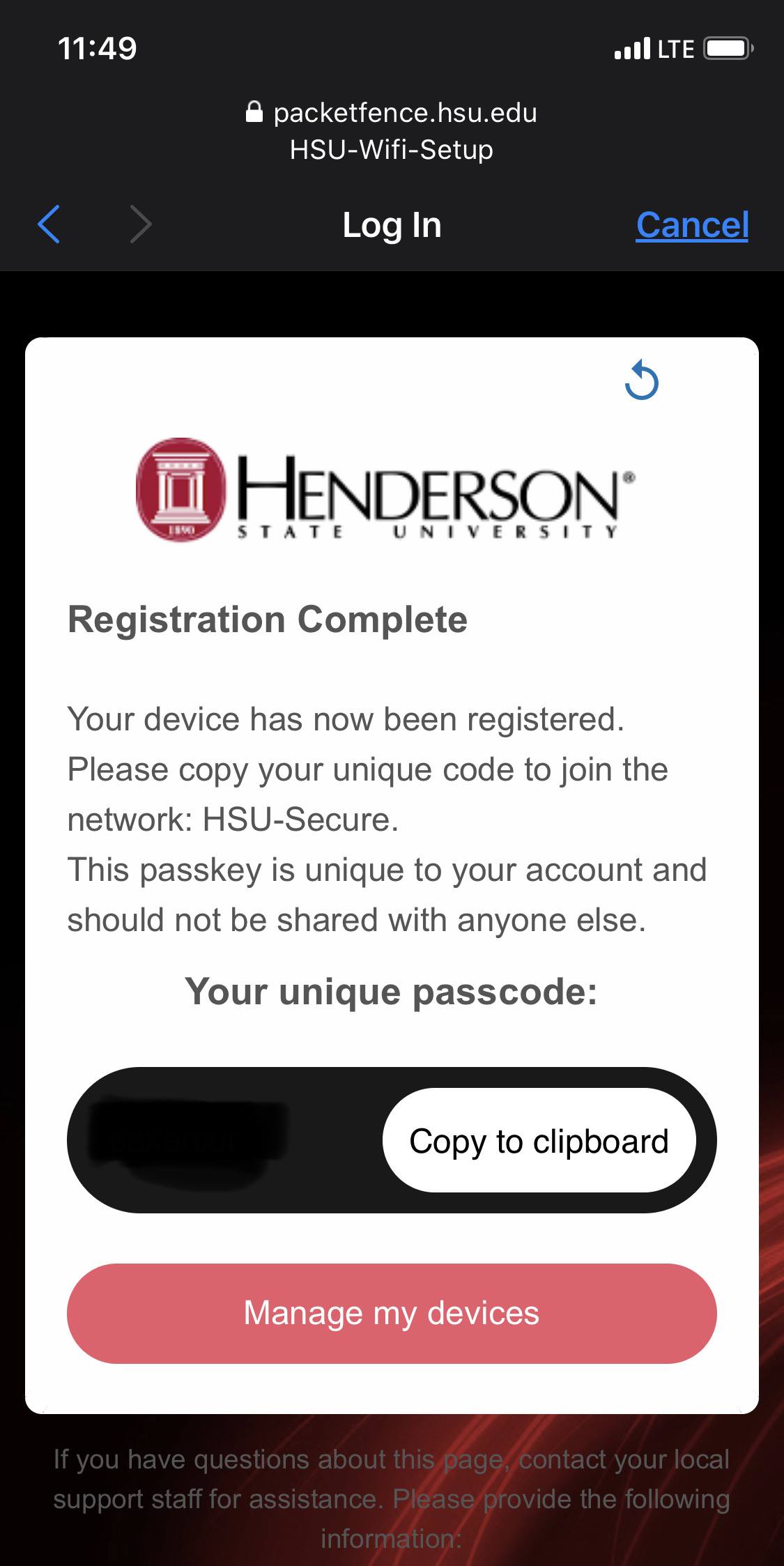The height and width of the screenshot is (1566, 784).
Task: Copy the passcode to clipboard
Action: point(539,1140)
